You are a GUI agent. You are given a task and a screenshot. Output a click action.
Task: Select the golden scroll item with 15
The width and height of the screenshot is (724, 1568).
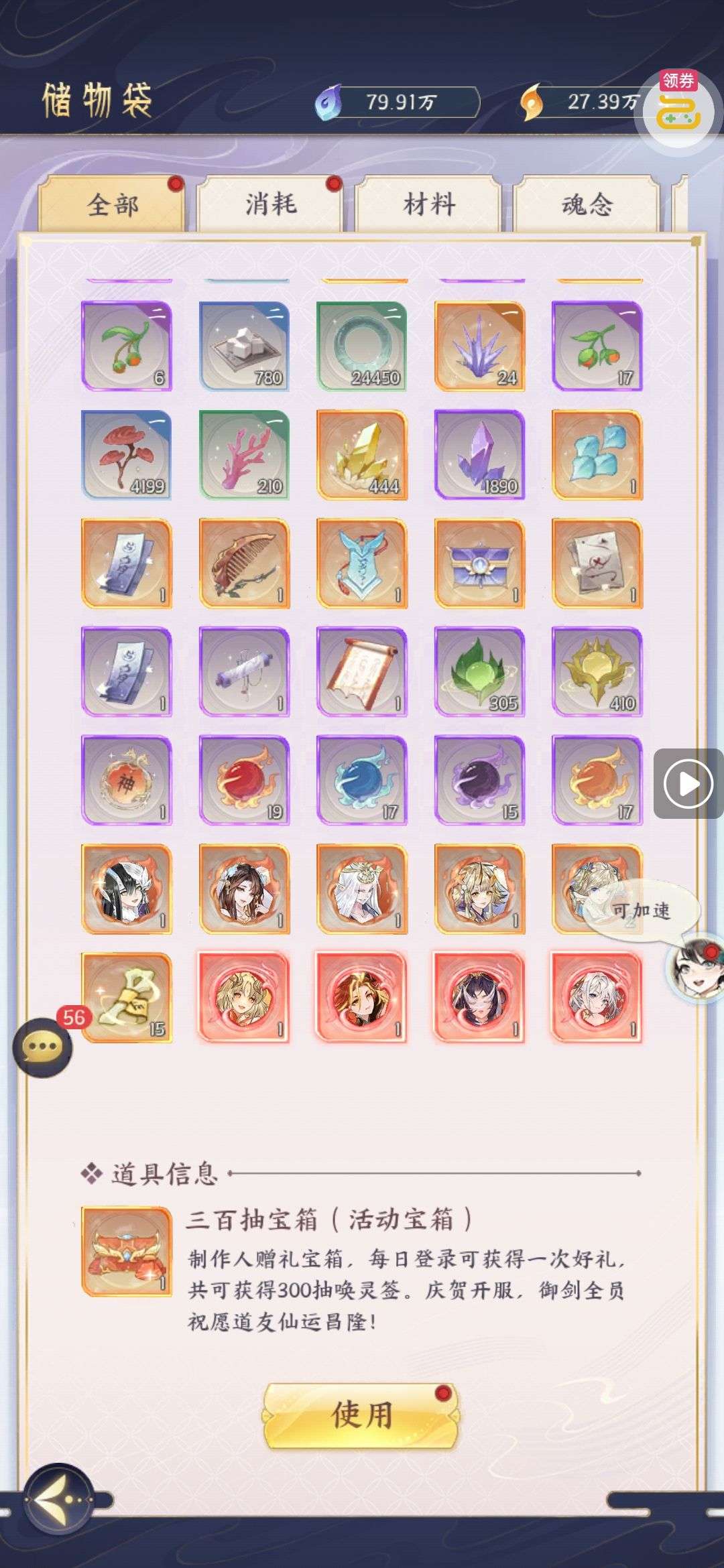pyautogui.click(x=127, y=998)
